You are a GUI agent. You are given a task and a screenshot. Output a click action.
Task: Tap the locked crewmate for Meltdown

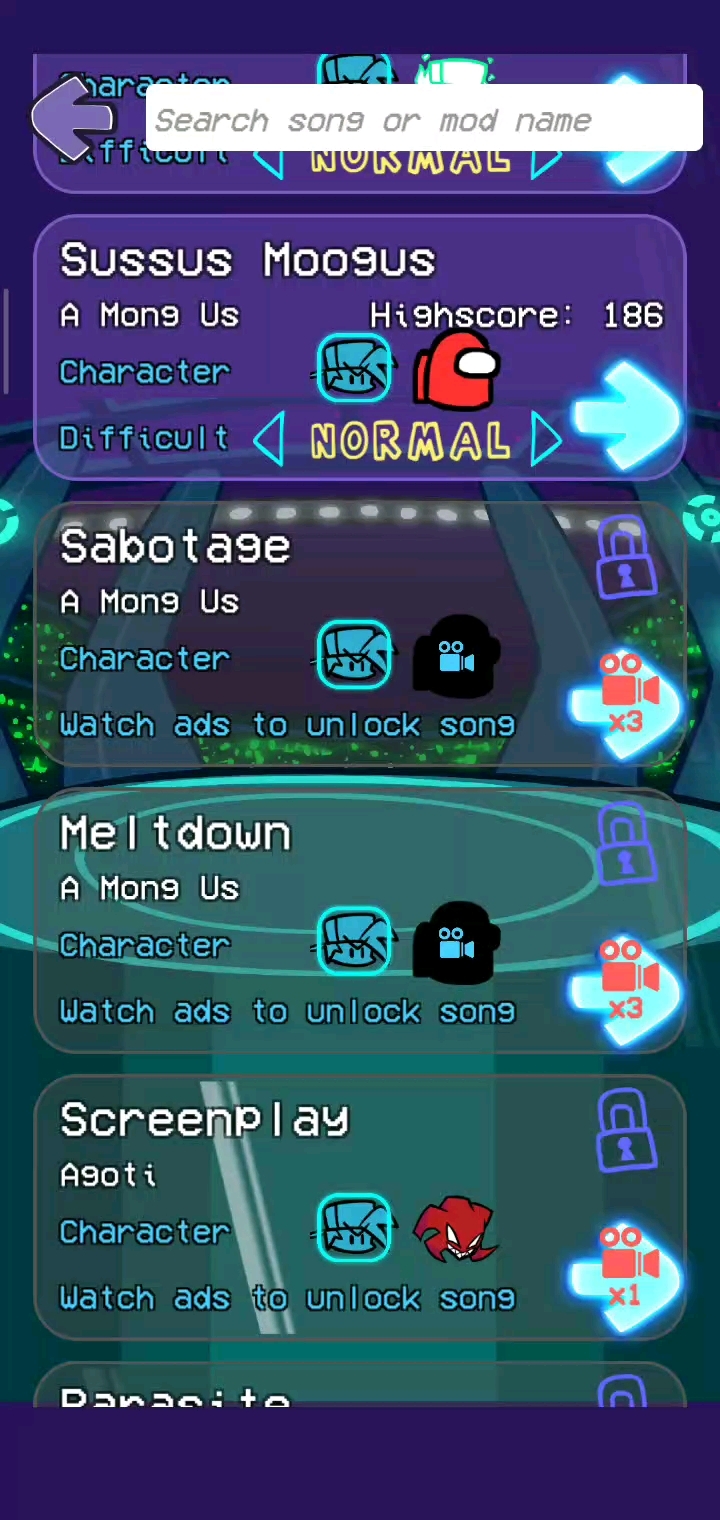click(456, 944)
